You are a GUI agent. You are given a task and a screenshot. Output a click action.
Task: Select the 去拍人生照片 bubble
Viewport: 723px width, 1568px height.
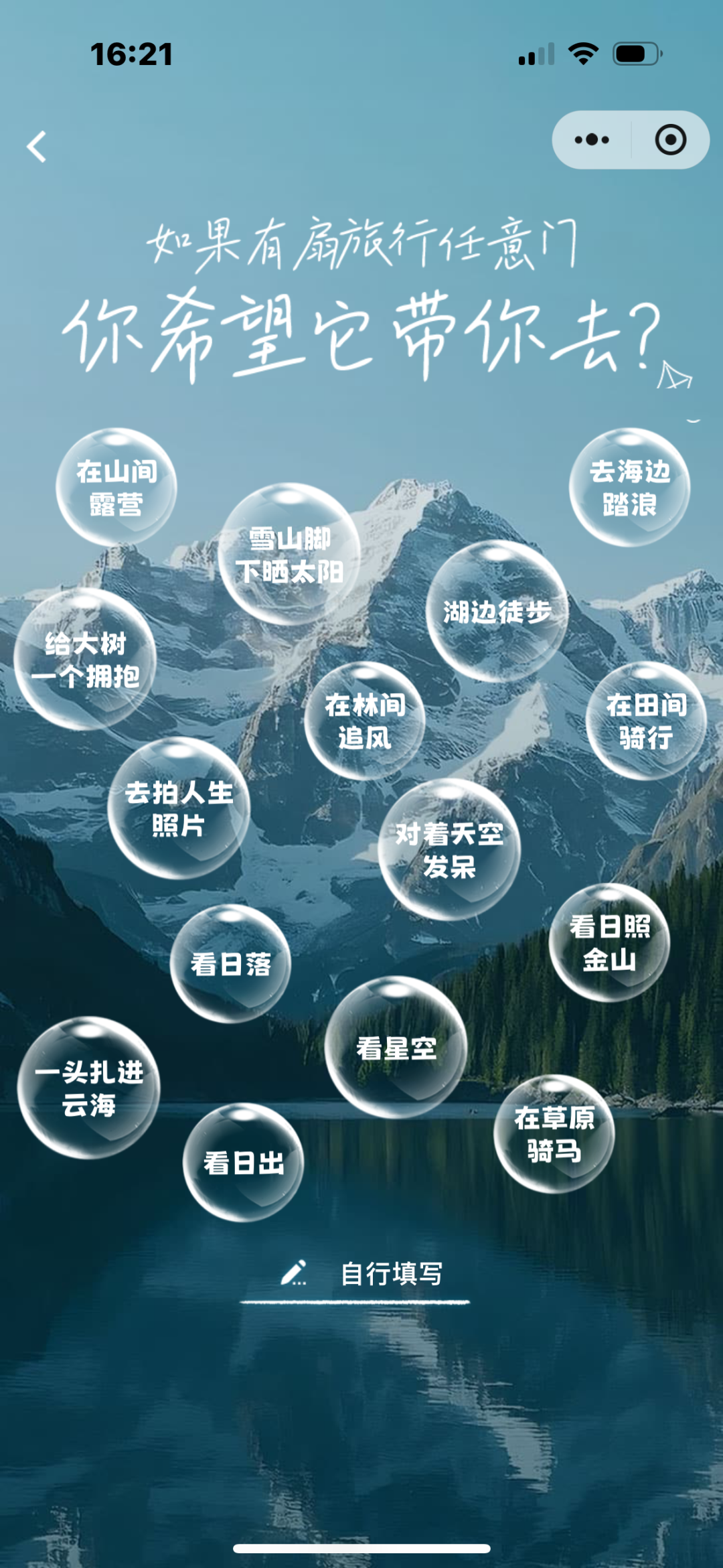(179, 808)
